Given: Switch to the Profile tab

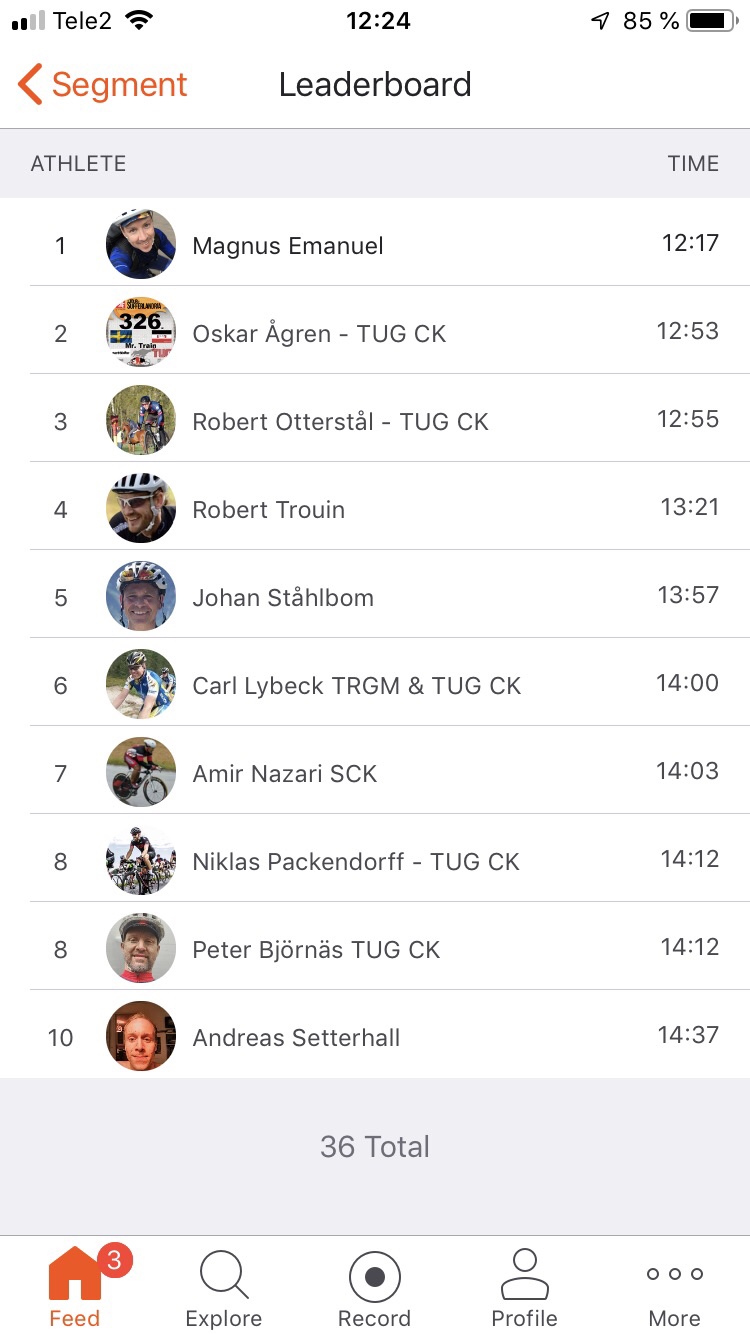Looking at the screenshot, I should pyautogui.click(x=524, y=1288).
